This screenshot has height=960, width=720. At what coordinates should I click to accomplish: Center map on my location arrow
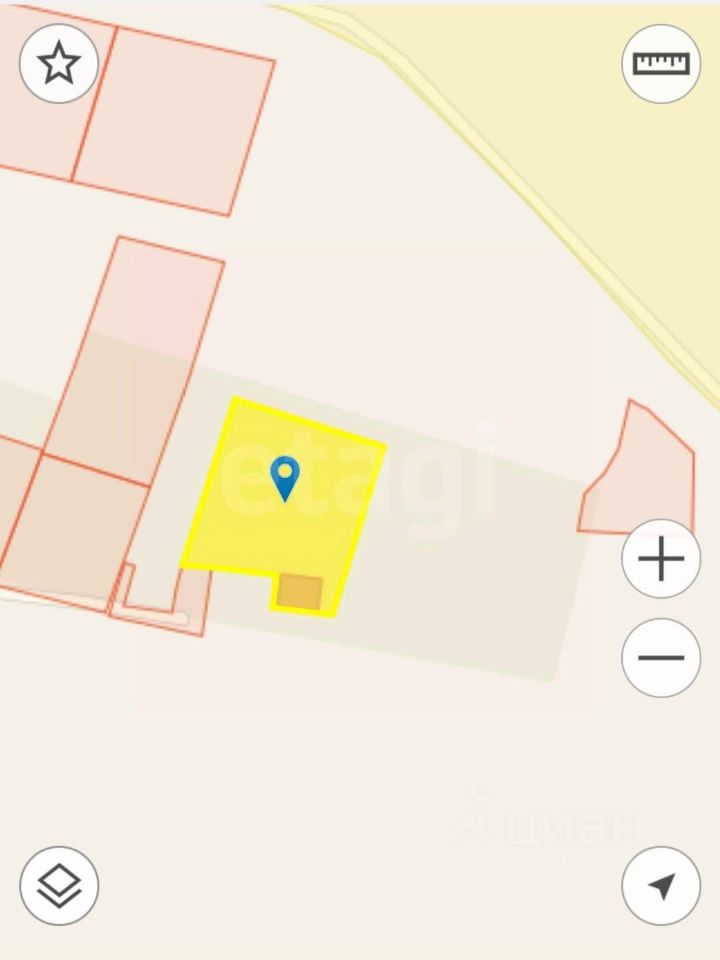[661, 885]
